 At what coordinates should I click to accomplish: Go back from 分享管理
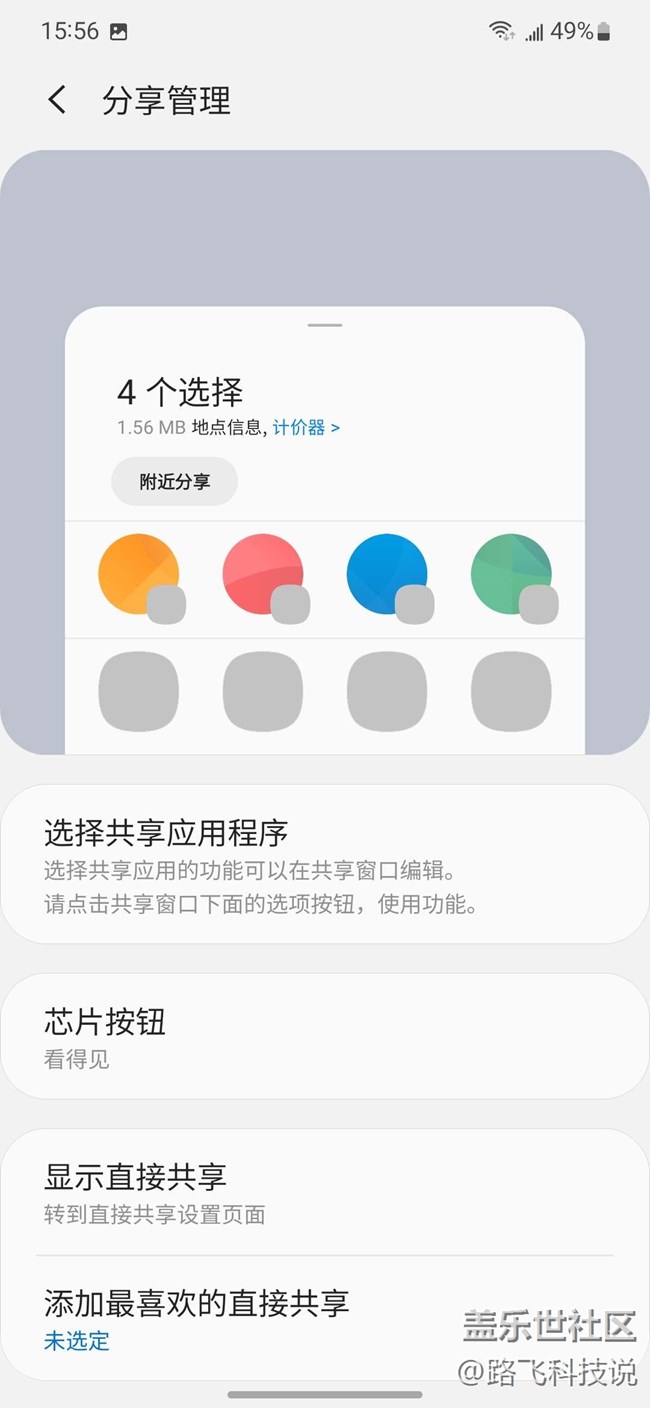point(57,100)
